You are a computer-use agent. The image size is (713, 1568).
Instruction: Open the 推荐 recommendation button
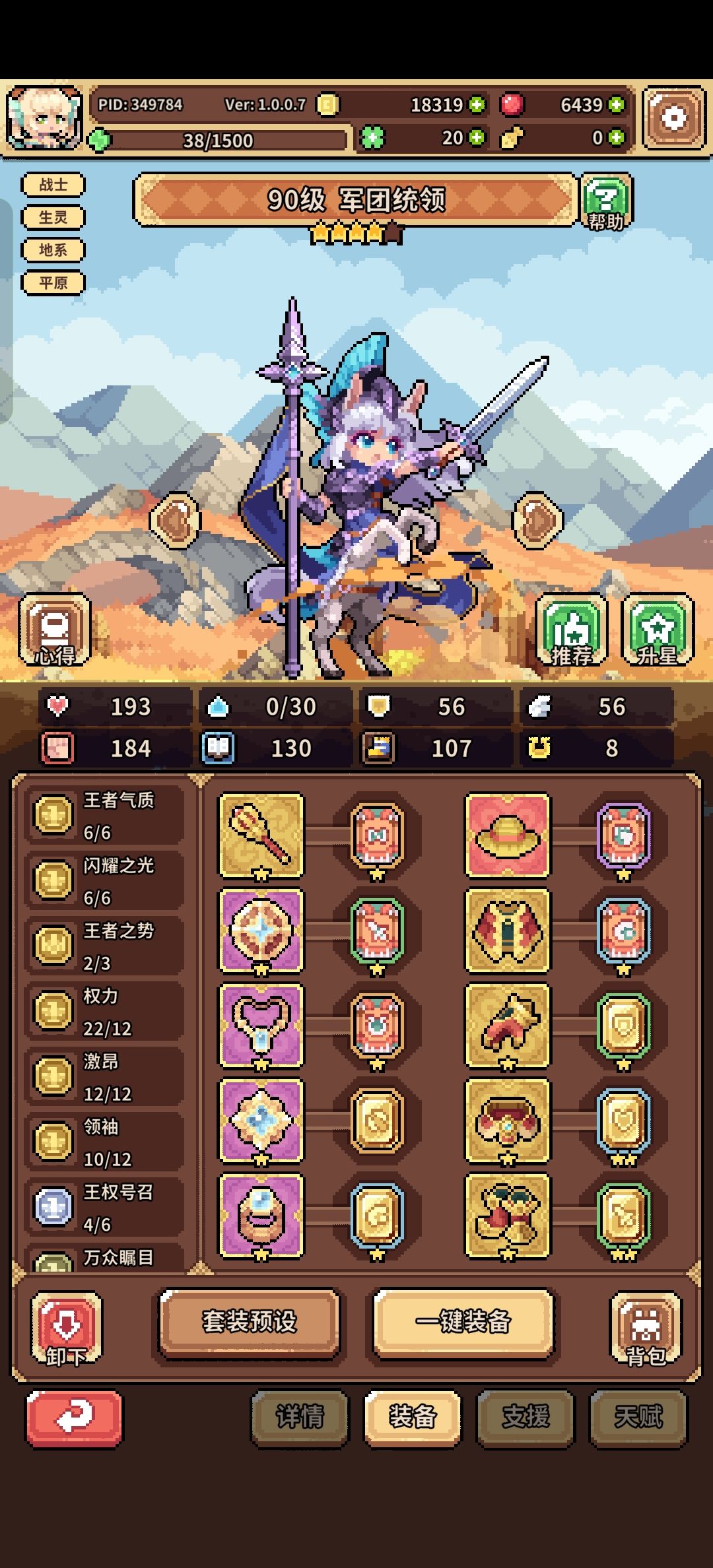(x=572, y=630)
